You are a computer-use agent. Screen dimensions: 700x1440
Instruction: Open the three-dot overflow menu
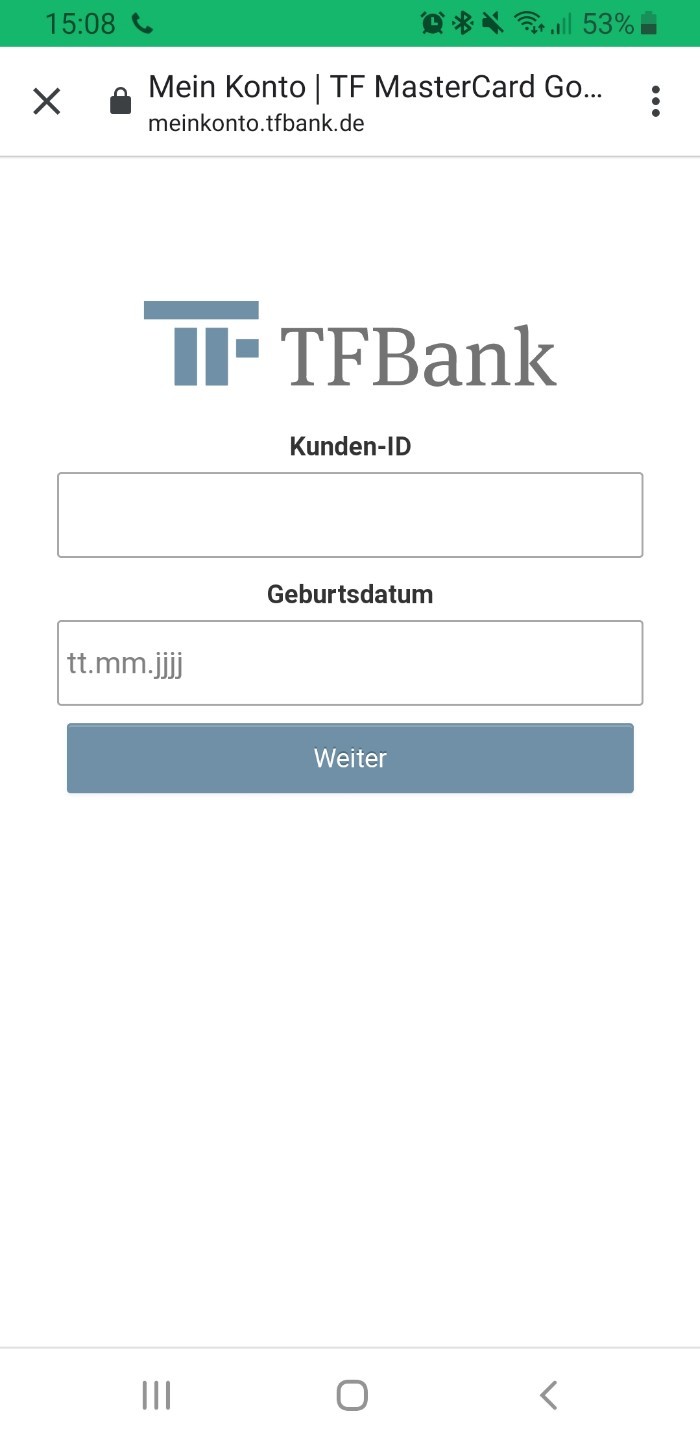tap(655, 101)
